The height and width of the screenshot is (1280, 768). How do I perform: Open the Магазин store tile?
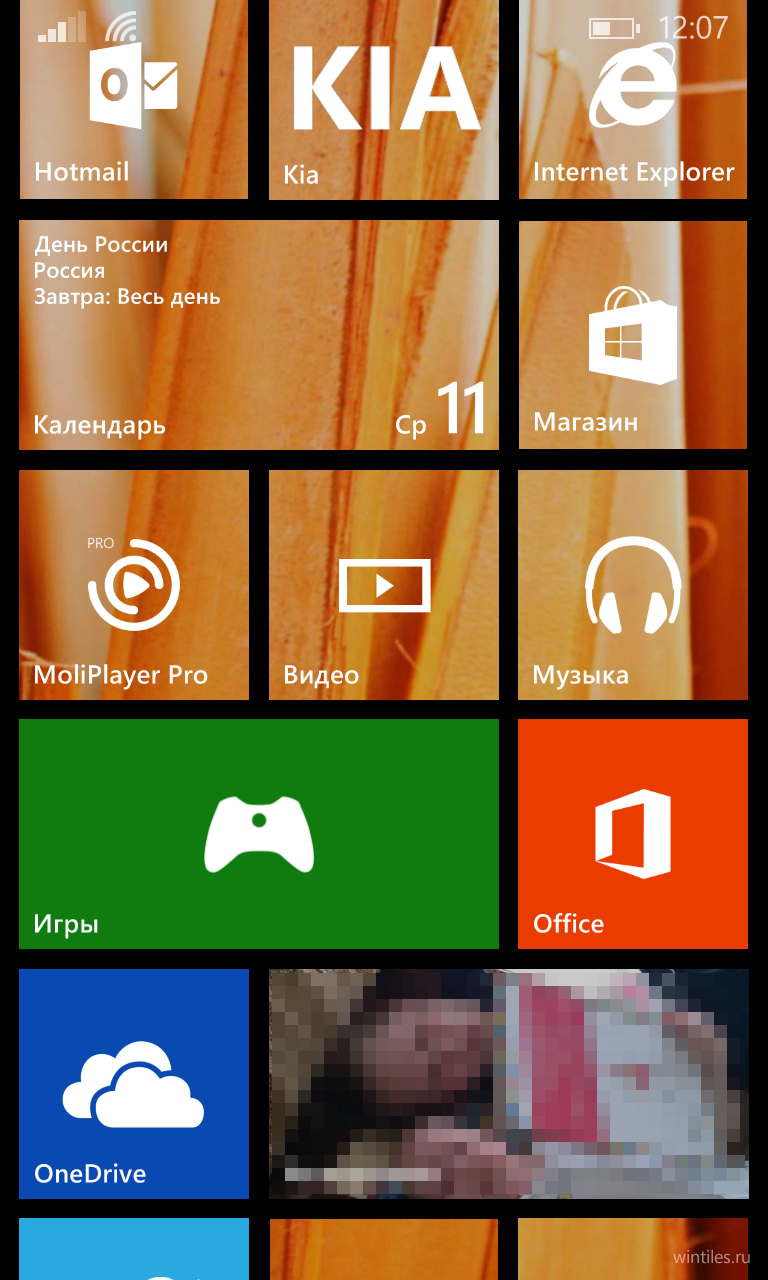[x=633, y=335]
